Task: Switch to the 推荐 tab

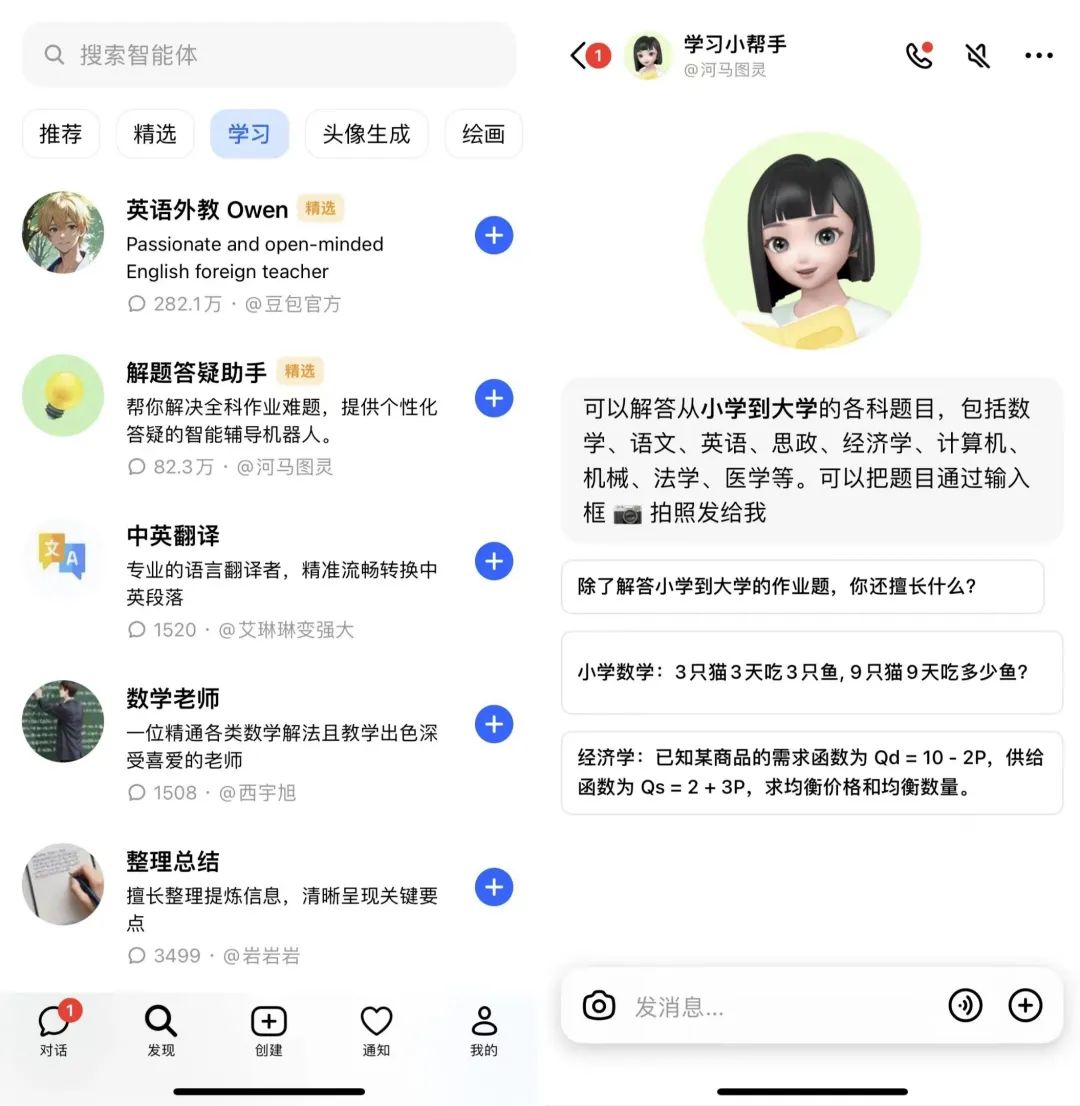Action: tap(61, 134)
